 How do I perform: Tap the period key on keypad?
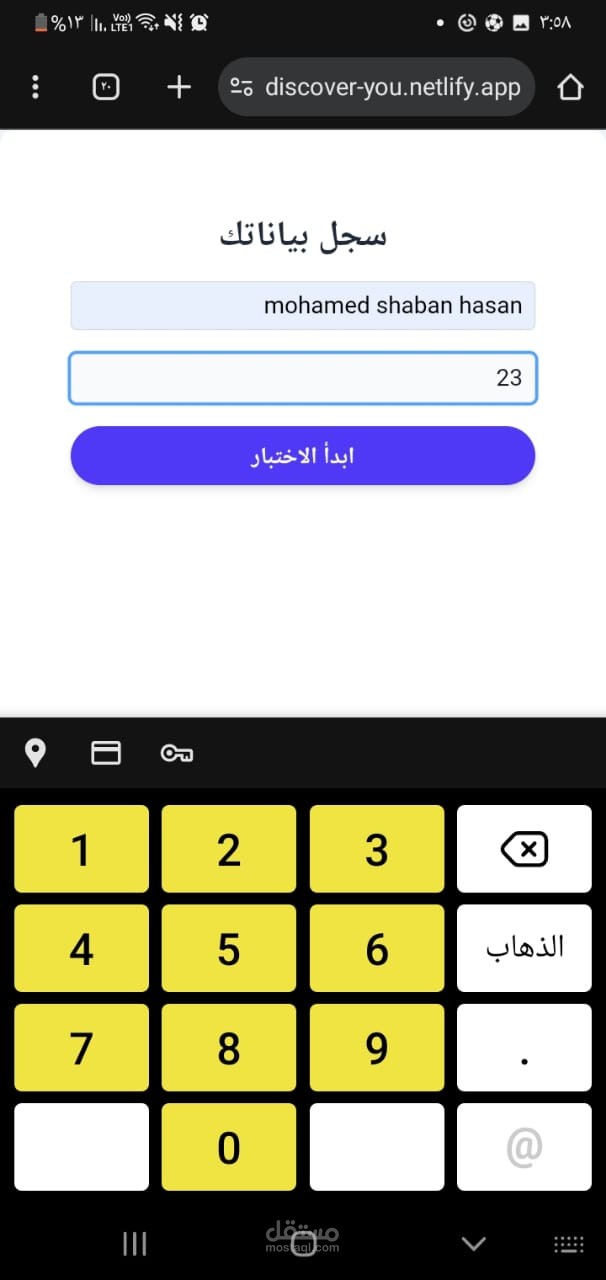pyautogui.click(x=524, y=1048)
